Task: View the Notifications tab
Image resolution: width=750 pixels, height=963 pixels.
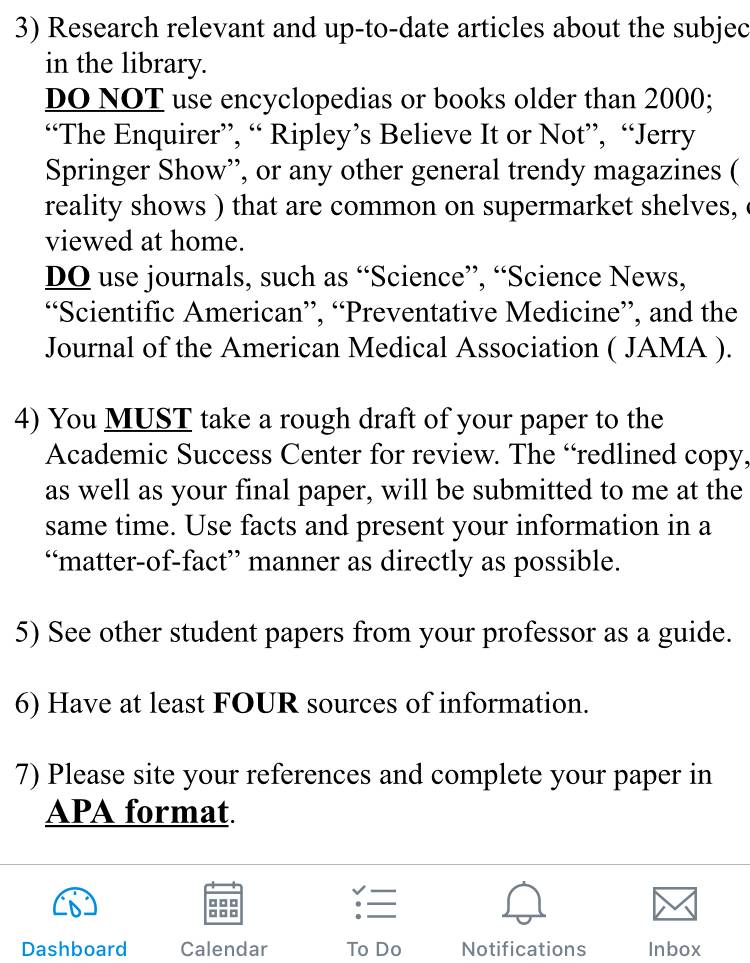Action: click(x=524, y=919)
